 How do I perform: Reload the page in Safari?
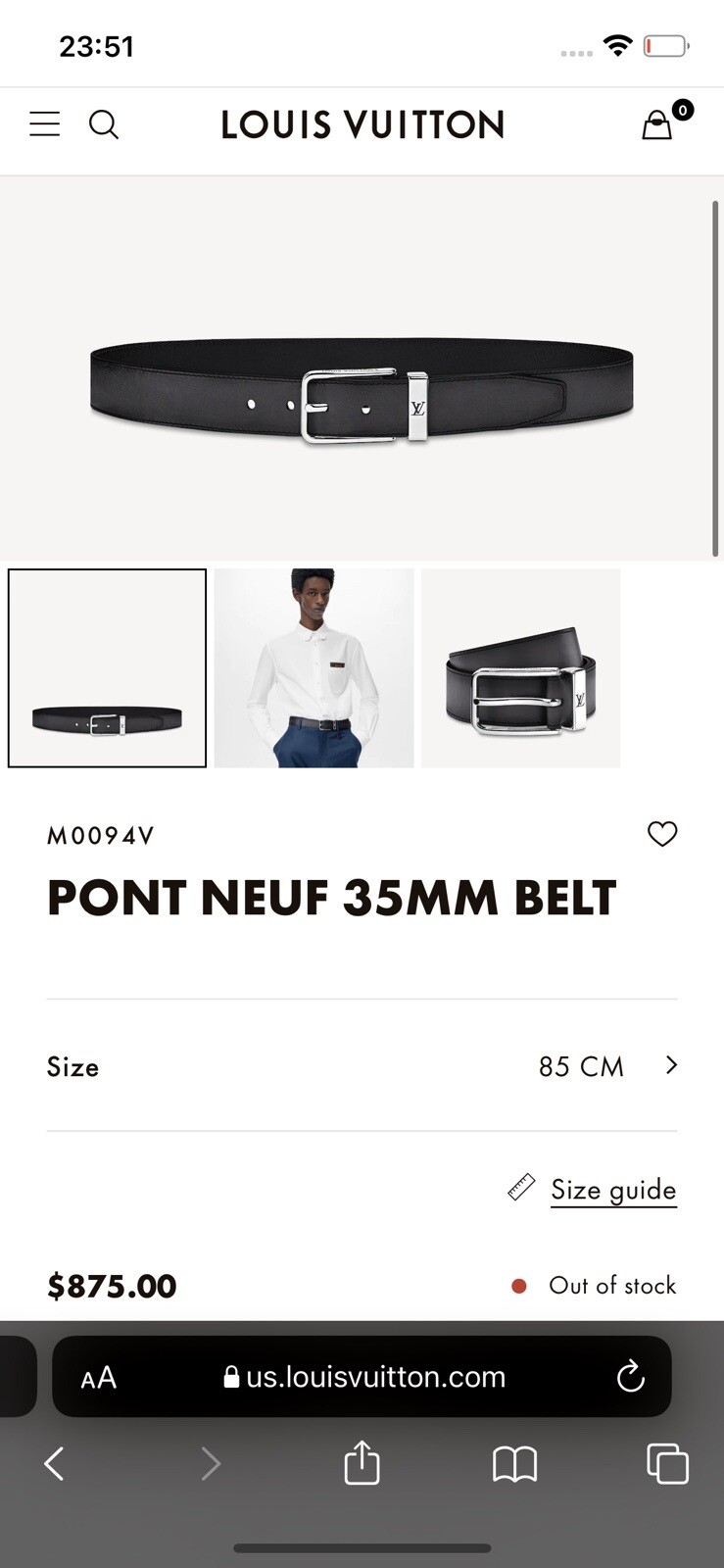pos(630,1377)
